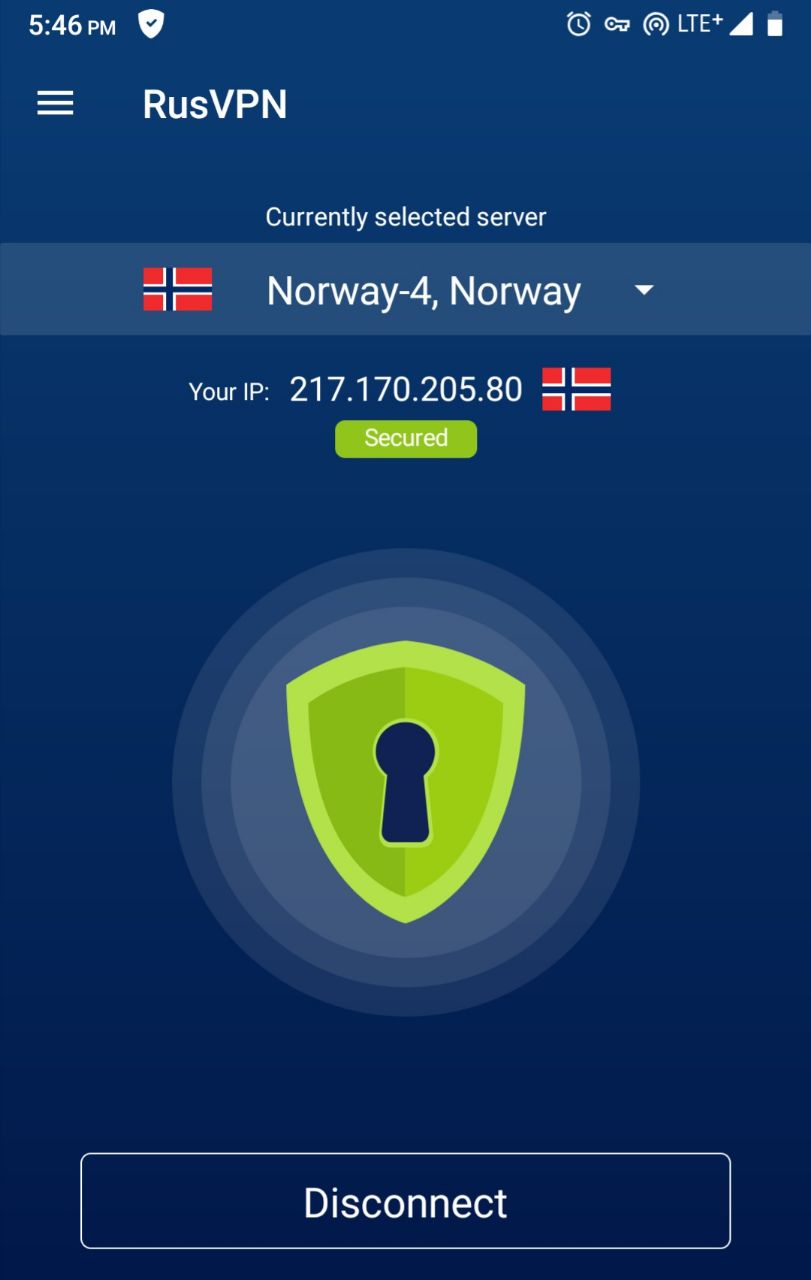Tap the green shield with keyhole
Image resolution: width=811 pixels, height=1280 pixels.
[405, 785]
